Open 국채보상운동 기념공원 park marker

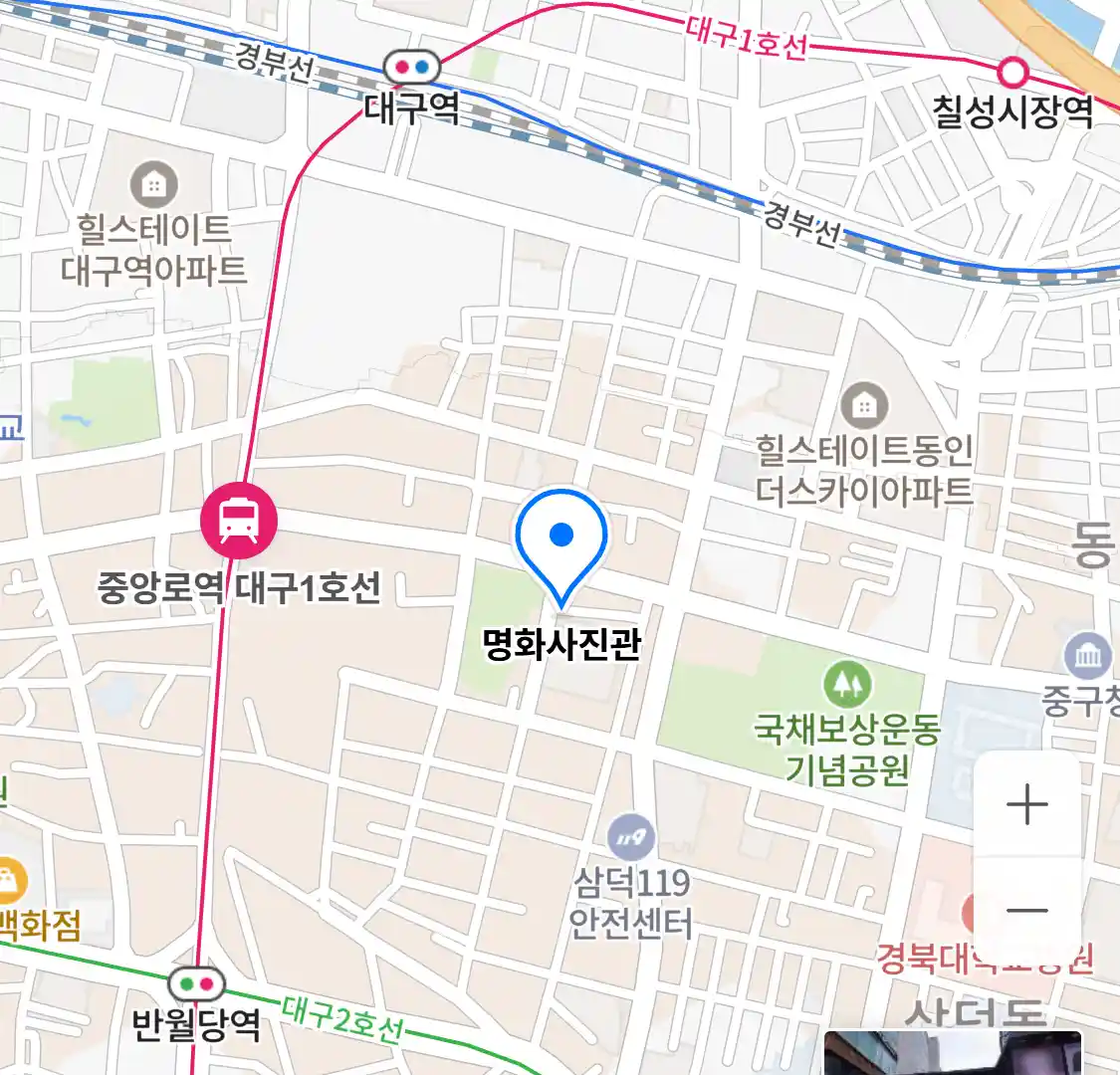tap(846, 684)
